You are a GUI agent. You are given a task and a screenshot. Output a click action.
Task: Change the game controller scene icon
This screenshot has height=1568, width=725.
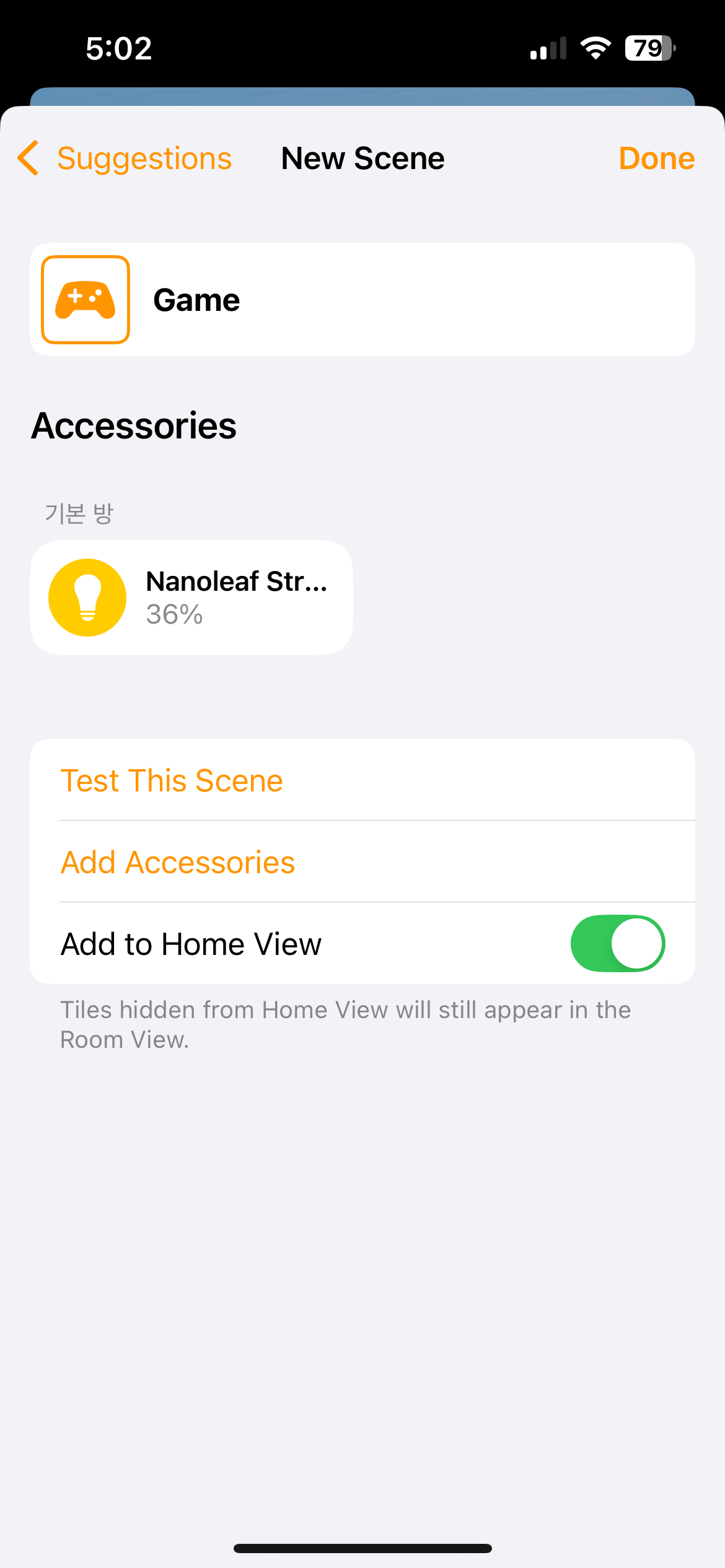(x=86, y=300)
